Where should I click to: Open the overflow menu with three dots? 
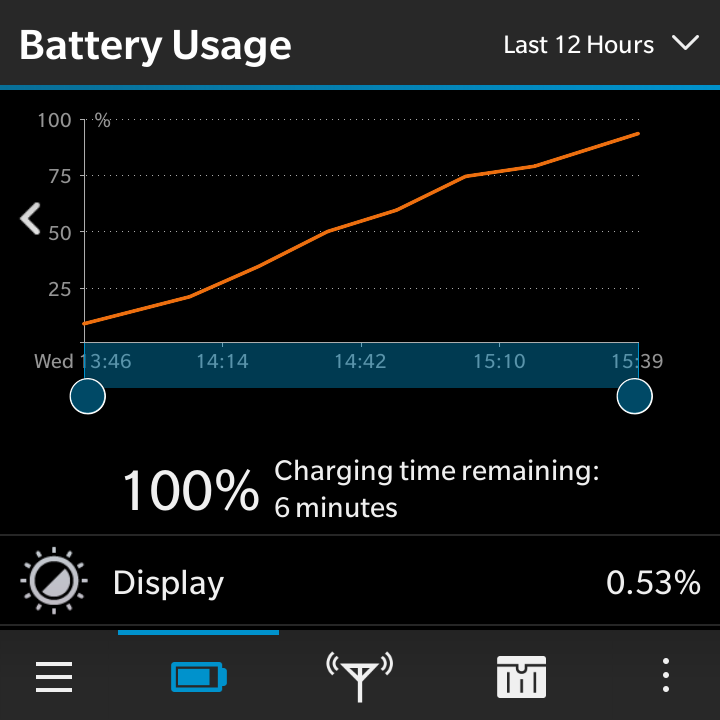pos(666,677)
